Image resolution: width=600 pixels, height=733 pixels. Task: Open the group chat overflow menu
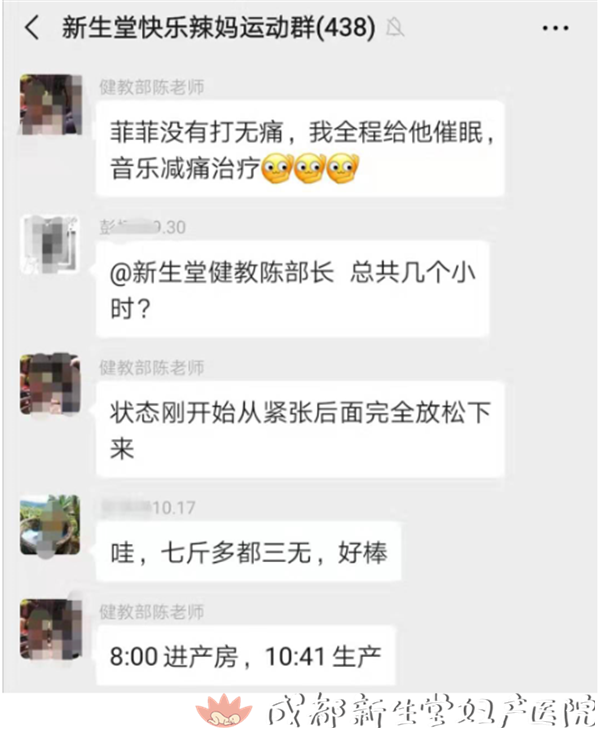[x=555, y=29]
